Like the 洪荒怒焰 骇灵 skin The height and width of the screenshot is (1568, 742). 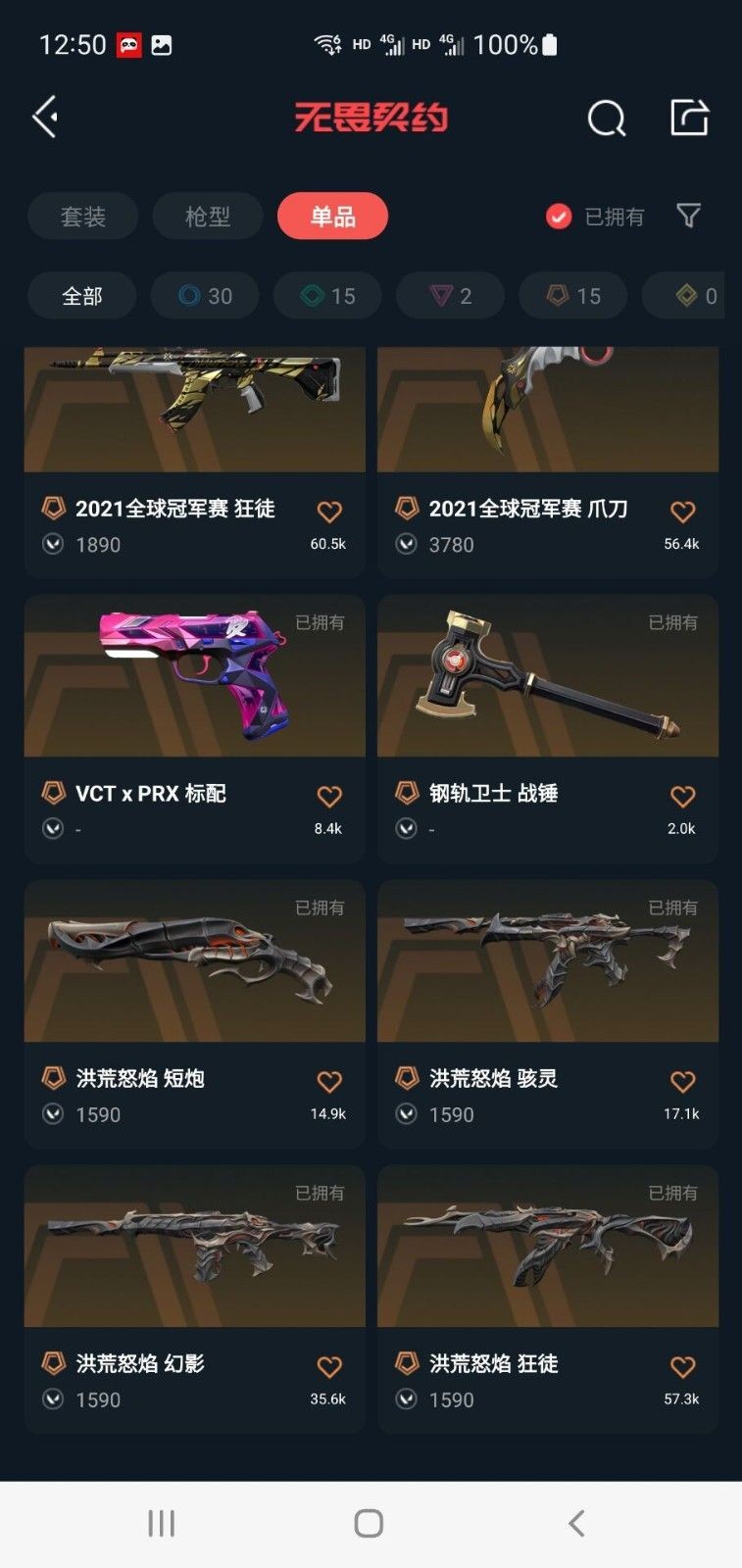point(682,1082)
